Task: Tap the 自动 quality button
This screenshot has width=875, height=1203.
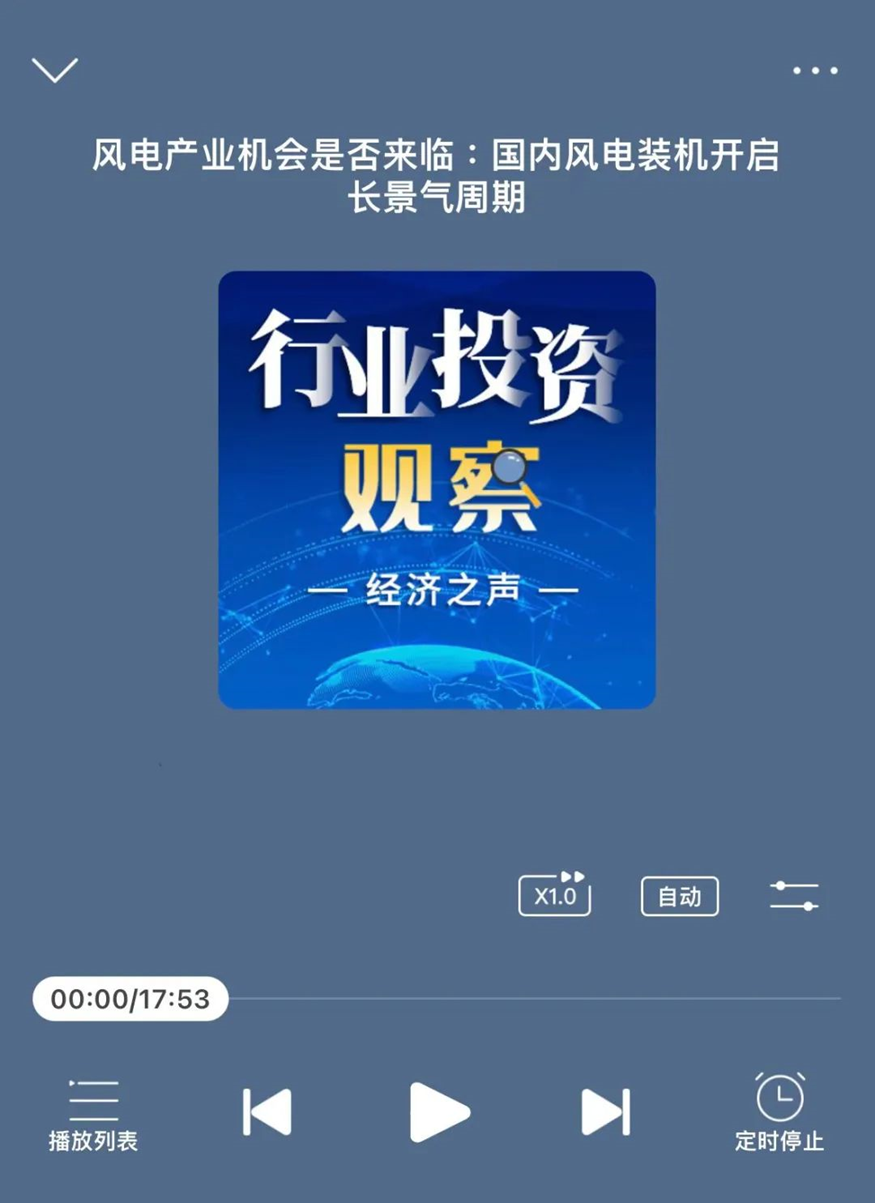Action: [680, 896]
